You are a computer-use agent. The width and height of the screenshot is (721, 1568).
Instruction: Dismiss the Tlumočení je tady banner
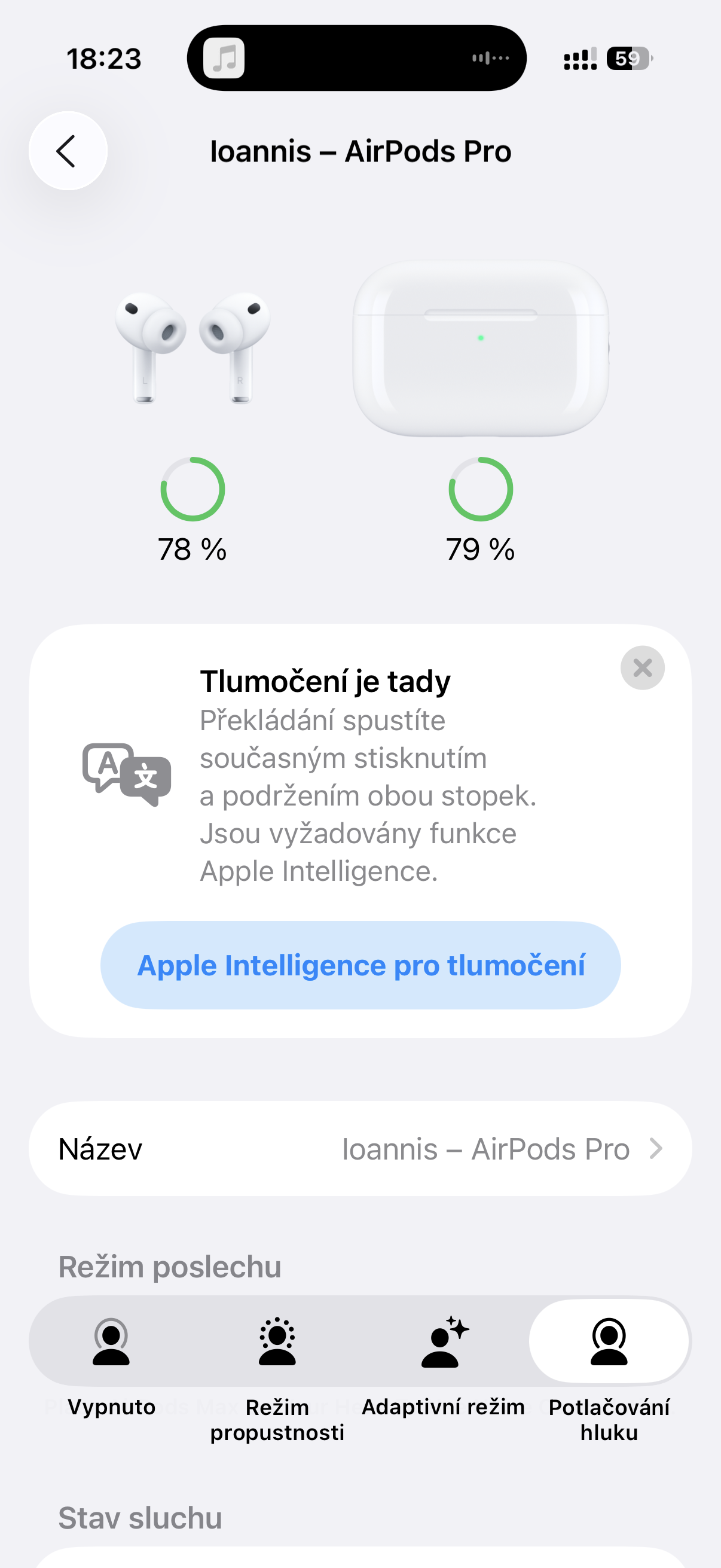[643, 669]
